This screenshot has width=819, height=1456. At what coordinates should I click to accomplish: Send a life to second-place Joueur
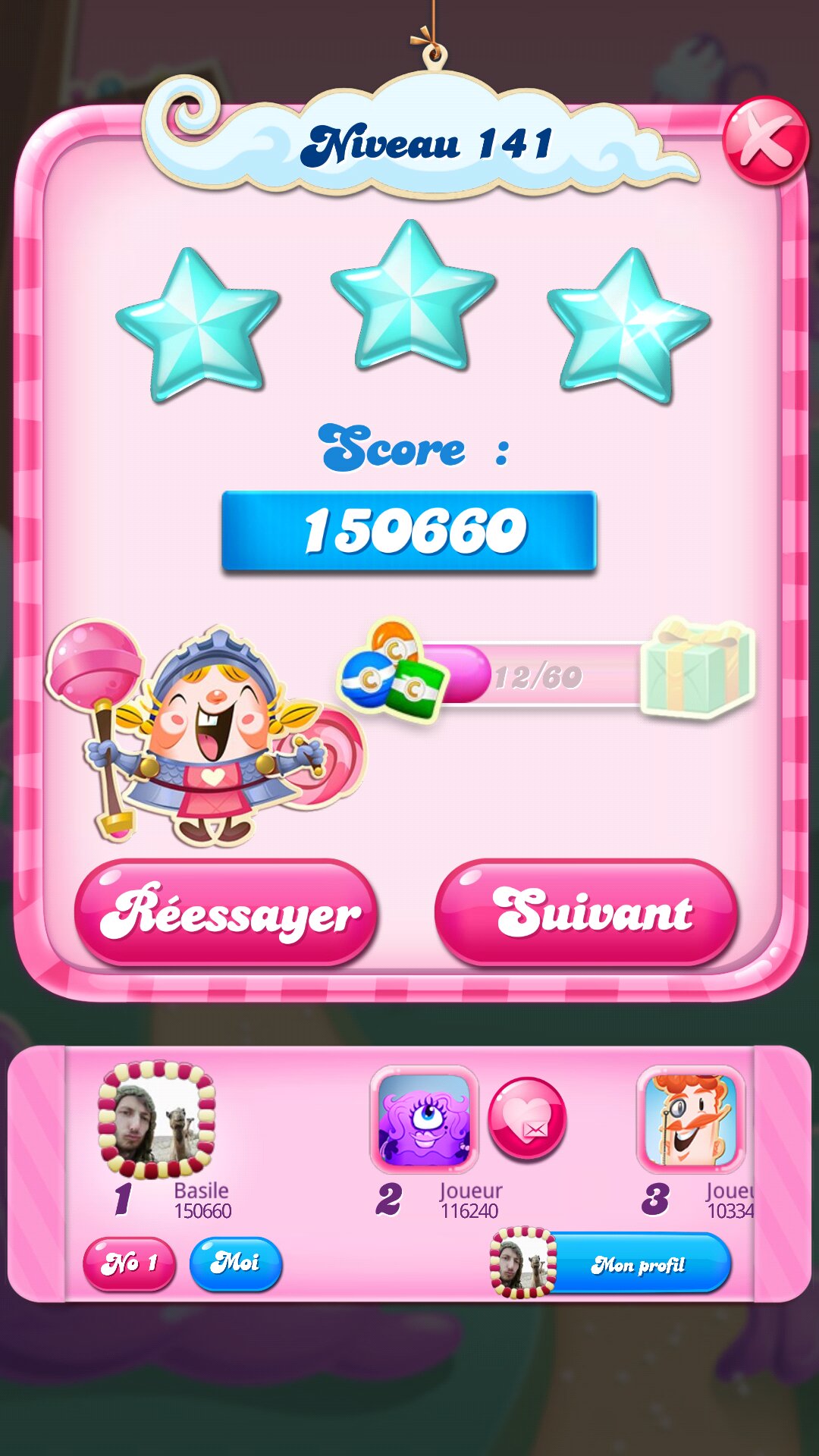(x=527, y=1119)
